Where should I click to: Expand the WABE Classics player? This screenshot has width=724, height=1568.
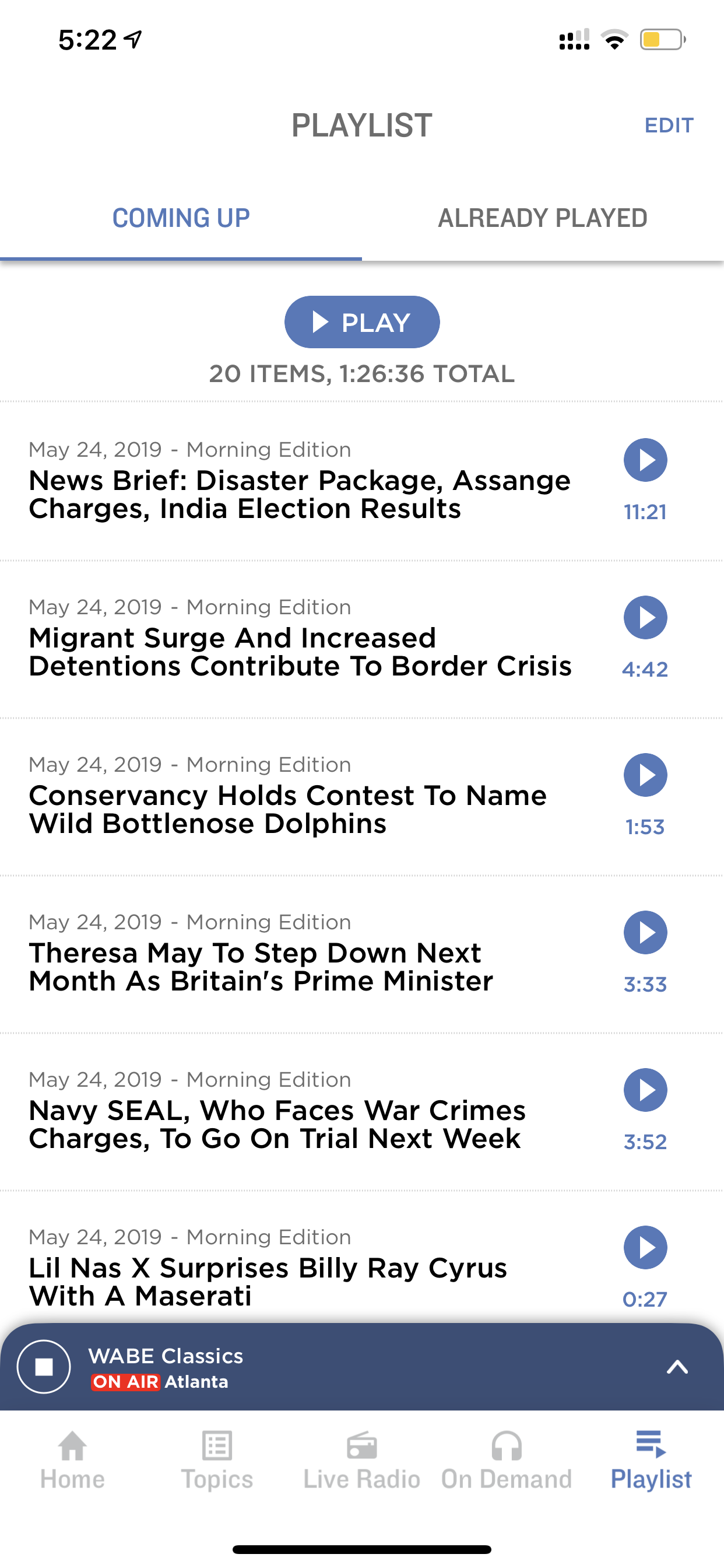click(677, 1367)
